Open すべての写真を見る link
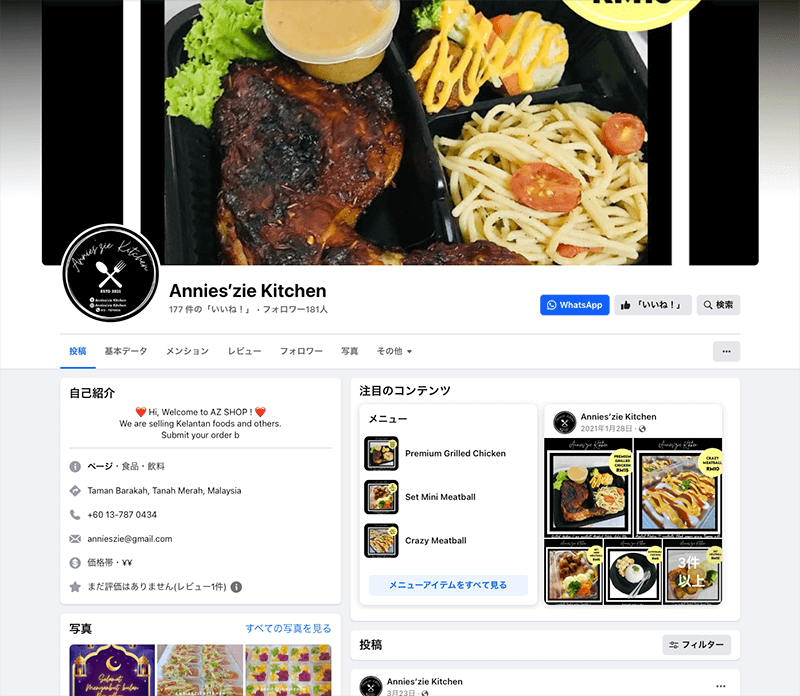800x696 pixels. 288,628
